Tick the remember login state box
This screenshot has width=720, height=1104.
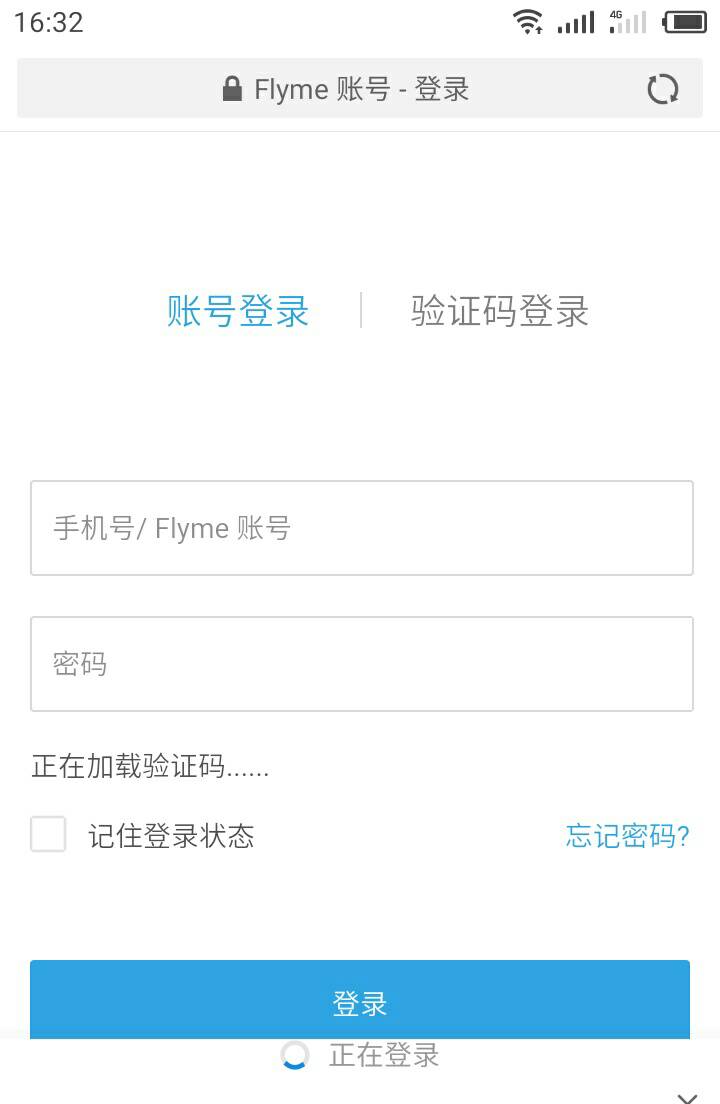(x=47, y=835)
